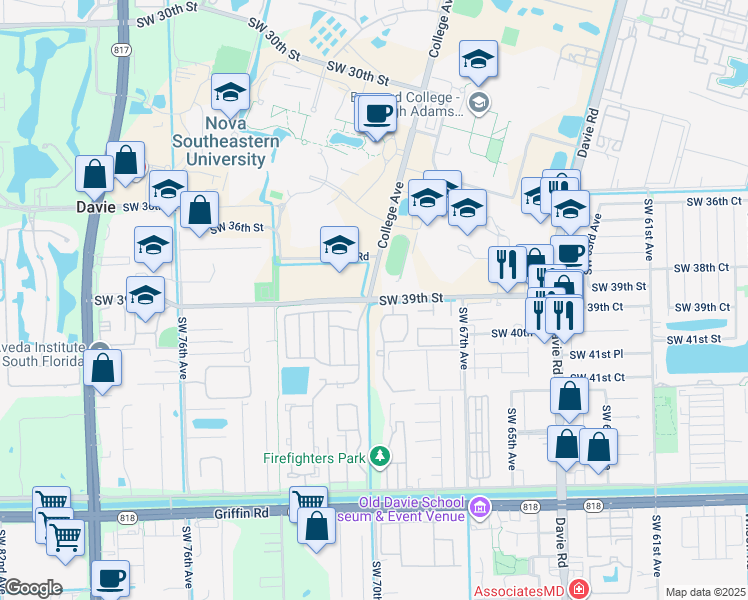Screen dimensions: 748x600
Task: Open the Broward College school pin
Action: tap(479, 101)
